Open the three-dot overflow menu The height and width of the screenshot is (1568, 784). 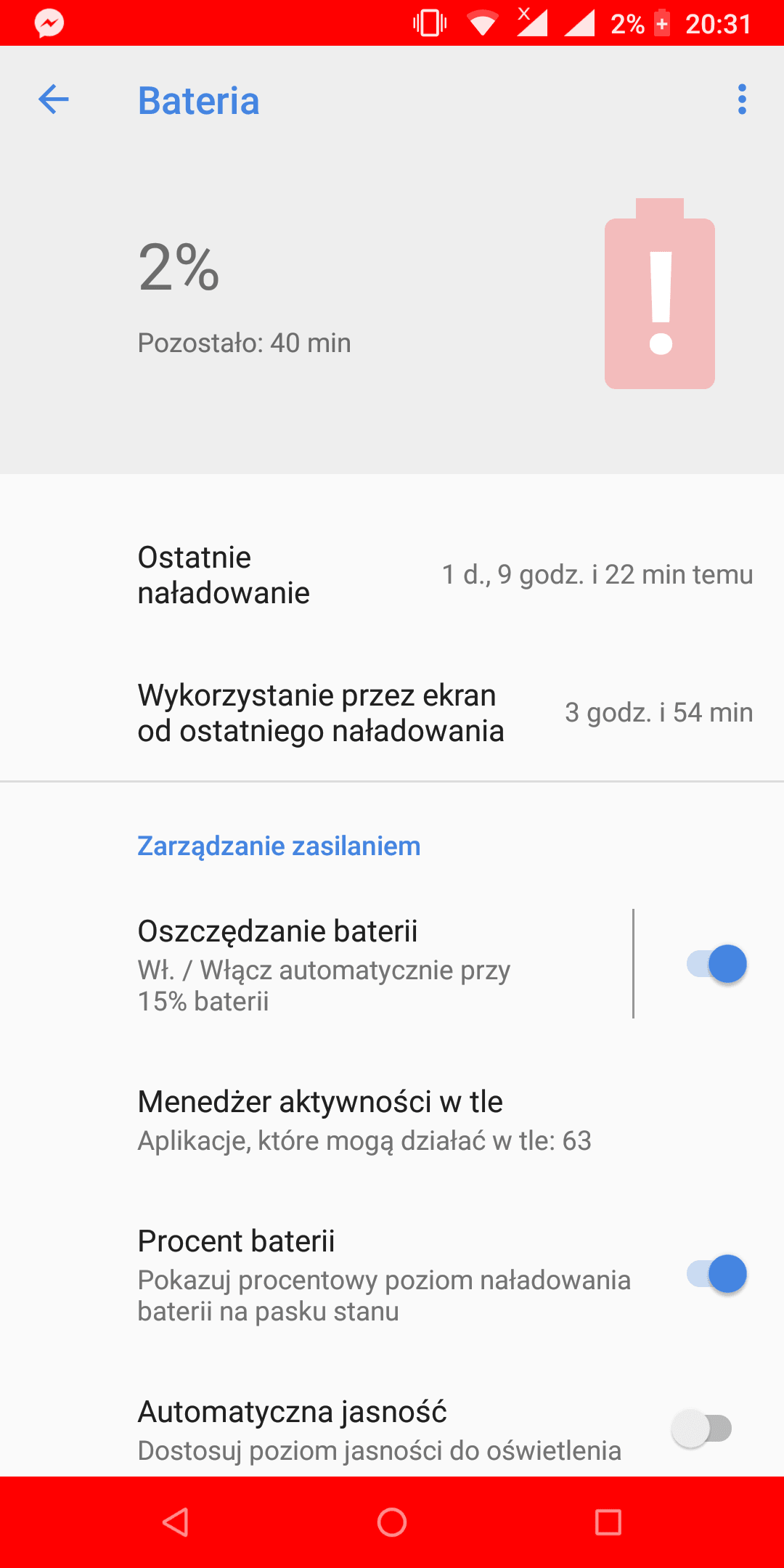(x=742, y=99)
